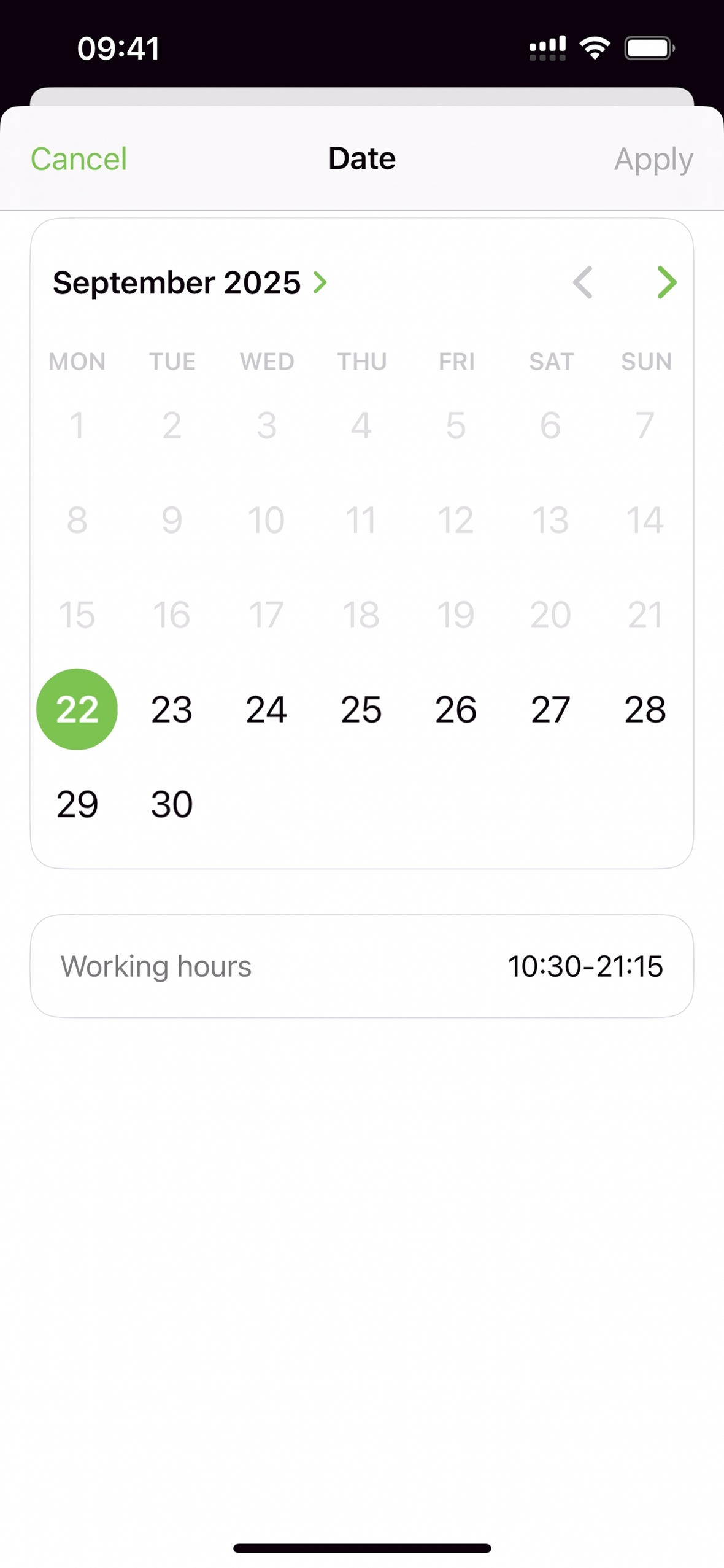This screenshot has width=724, height=1568.
Task: Expand the September 2025 month picker
Action: pos(190,283)
